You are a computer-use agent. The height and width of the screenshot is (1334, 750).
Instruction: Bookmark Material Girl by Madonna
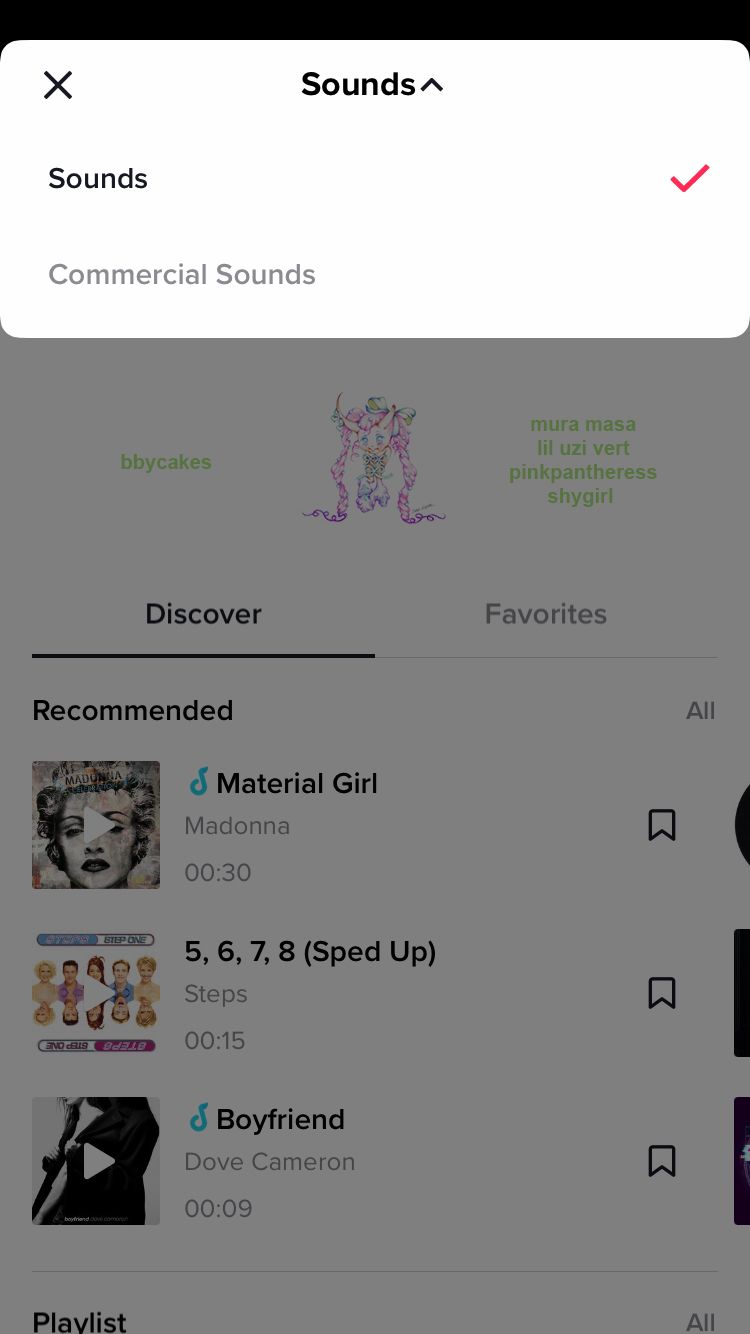pos(661,825)
